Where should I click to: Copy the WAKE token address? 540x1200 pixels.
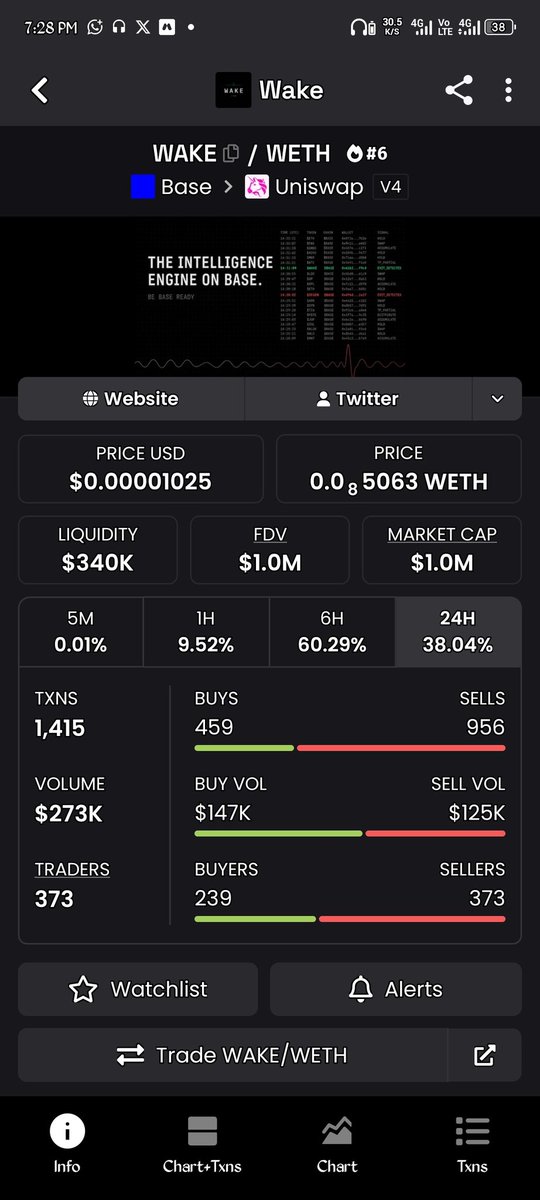click(x=231, y=153)
